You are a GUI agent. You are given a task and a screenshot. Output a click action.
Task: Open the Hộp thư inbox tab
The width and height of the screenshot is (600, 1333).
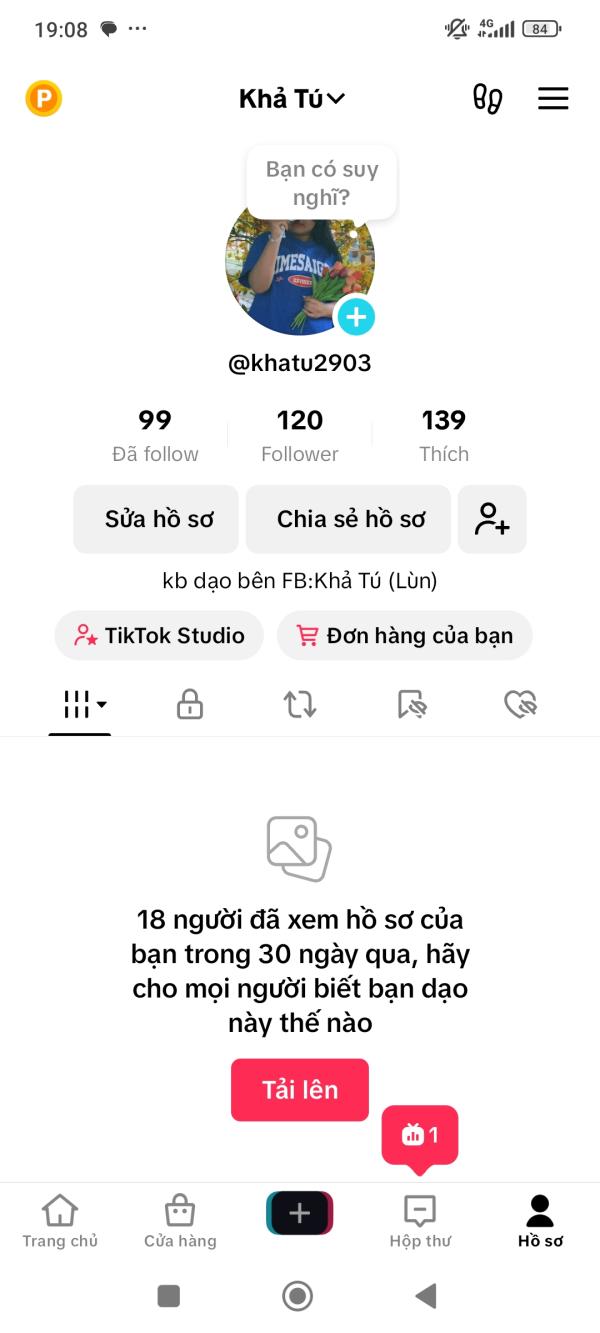point(419,1221)
